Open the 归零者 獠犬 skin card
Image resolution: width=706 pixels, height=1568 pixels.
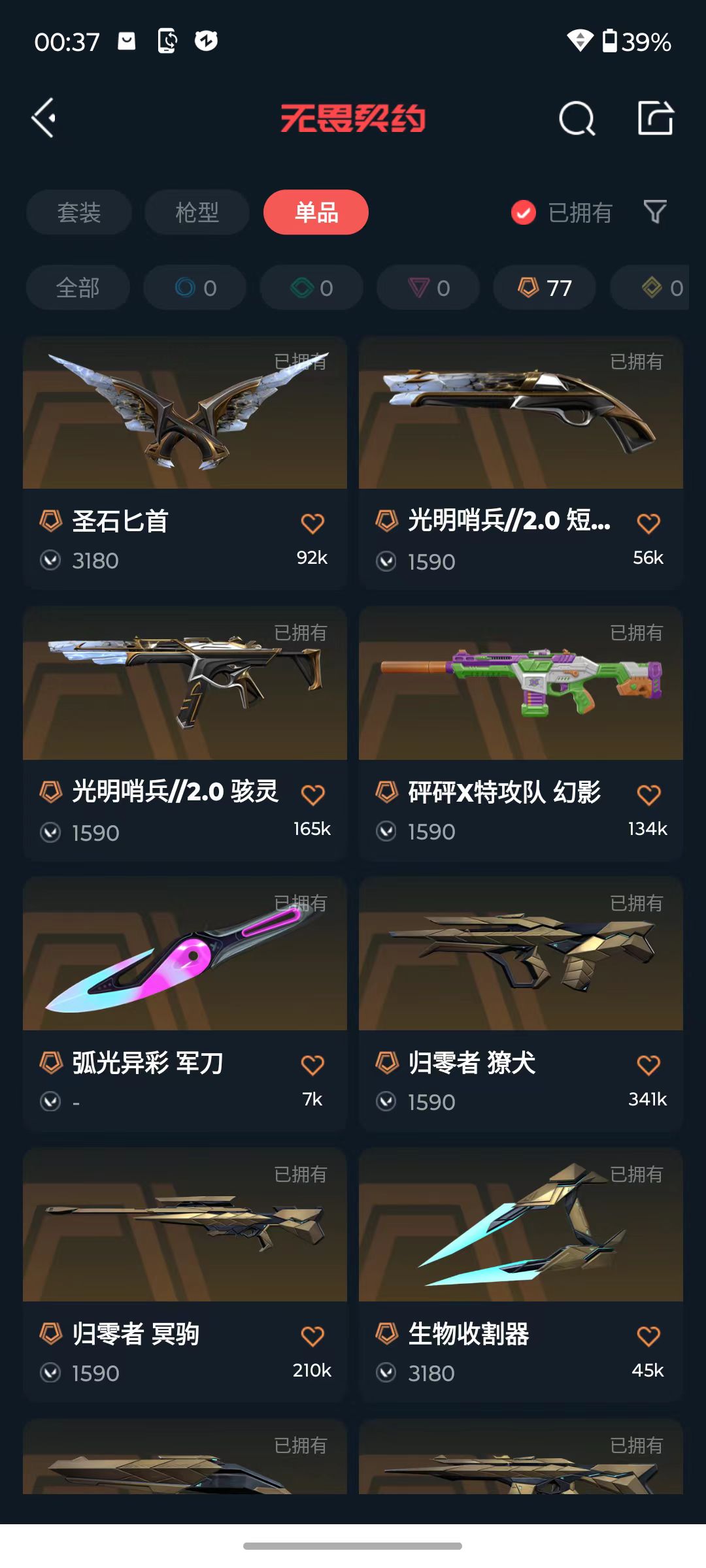[521, 1004]
